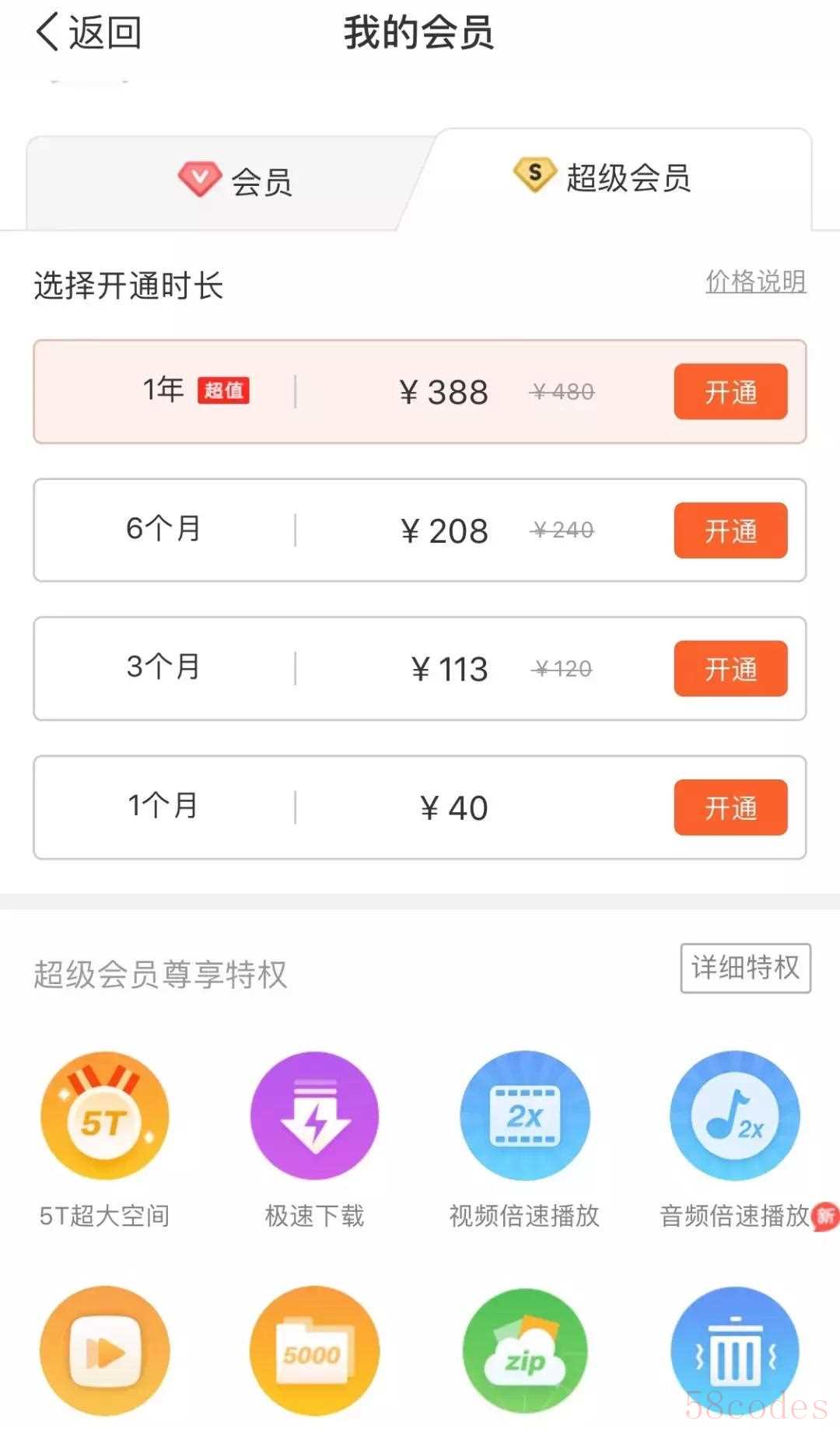Select the 超级会员 tab
This screenshot has height=1429, width=840.
click(x=603, y=177)
